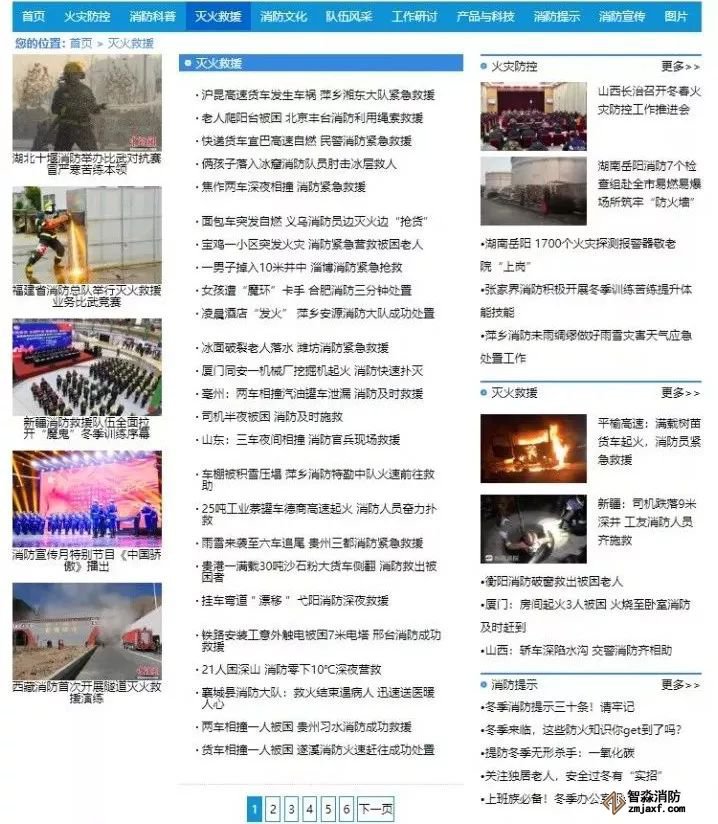The image size is (718, 824).
Task: Go to the 首页 navigation tab
Action: [x=33, y=17]
